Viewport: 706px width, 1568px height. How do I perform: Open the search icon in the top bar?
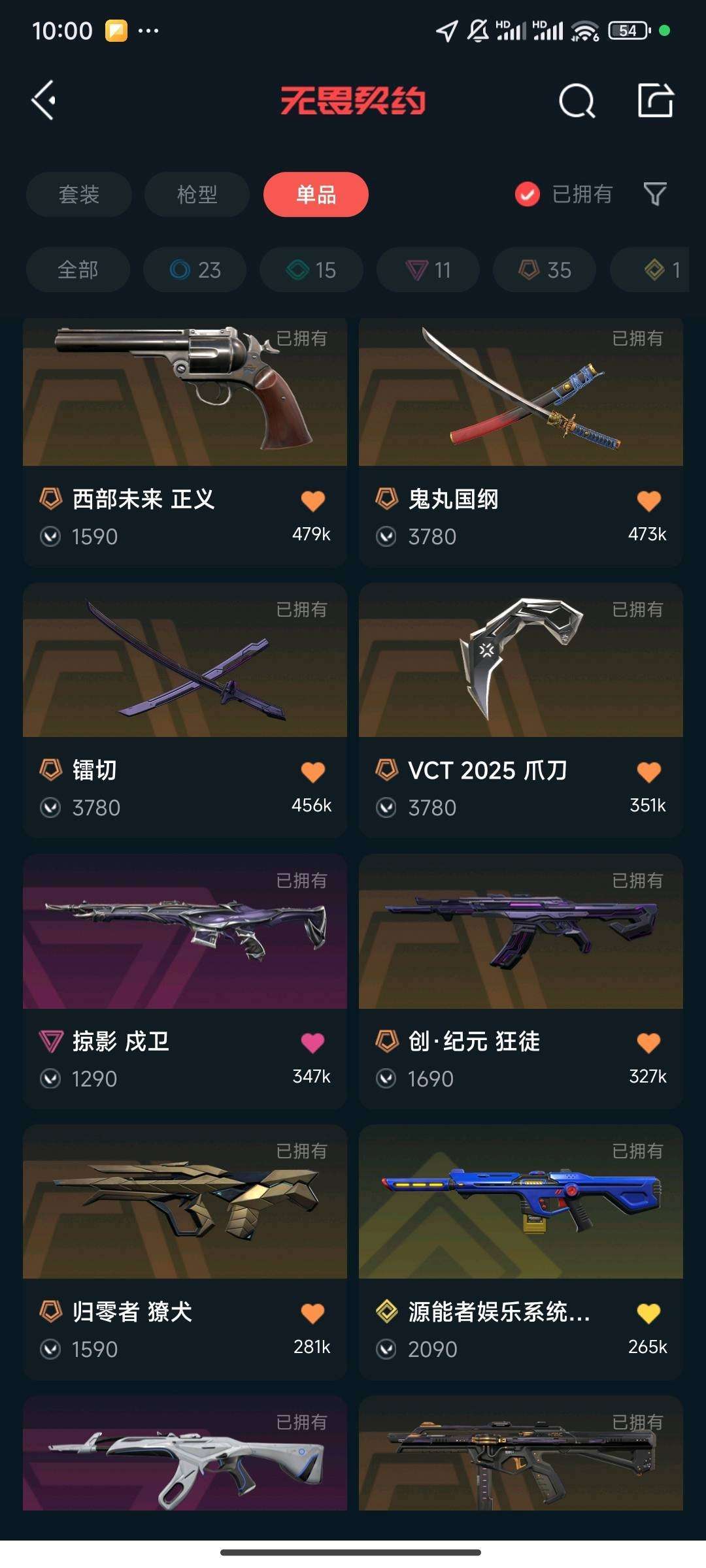tap(577, 101)
